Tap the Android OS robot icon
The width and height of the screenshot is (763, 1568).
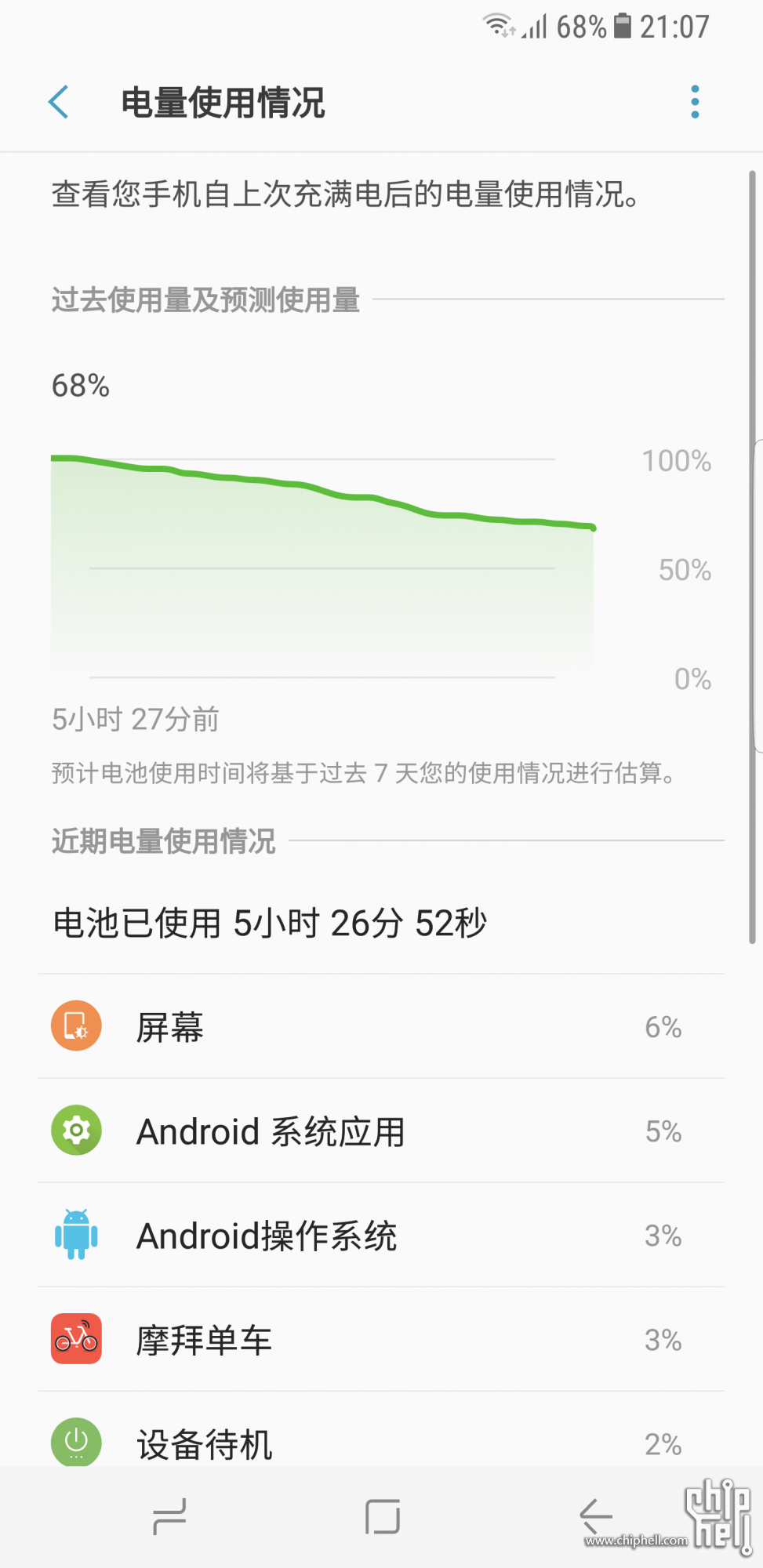[x=76, y=1235]
